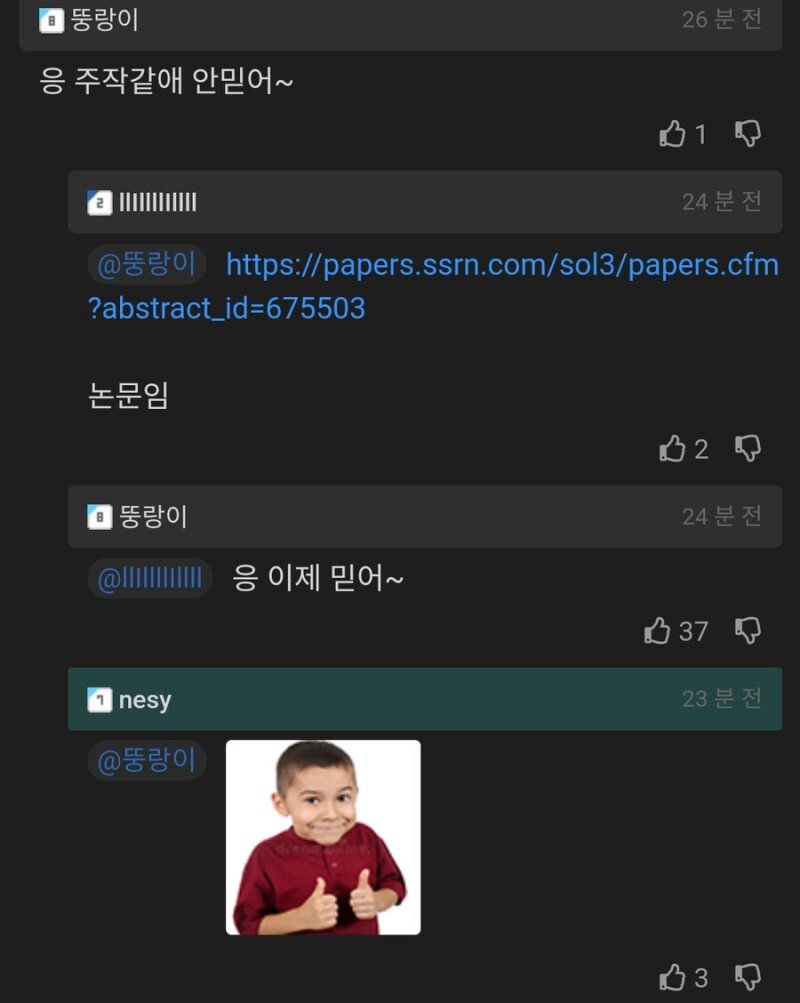Like nesy's image reply
Viewport: 800px width, 1003px height.
click(x=673, y=977)
